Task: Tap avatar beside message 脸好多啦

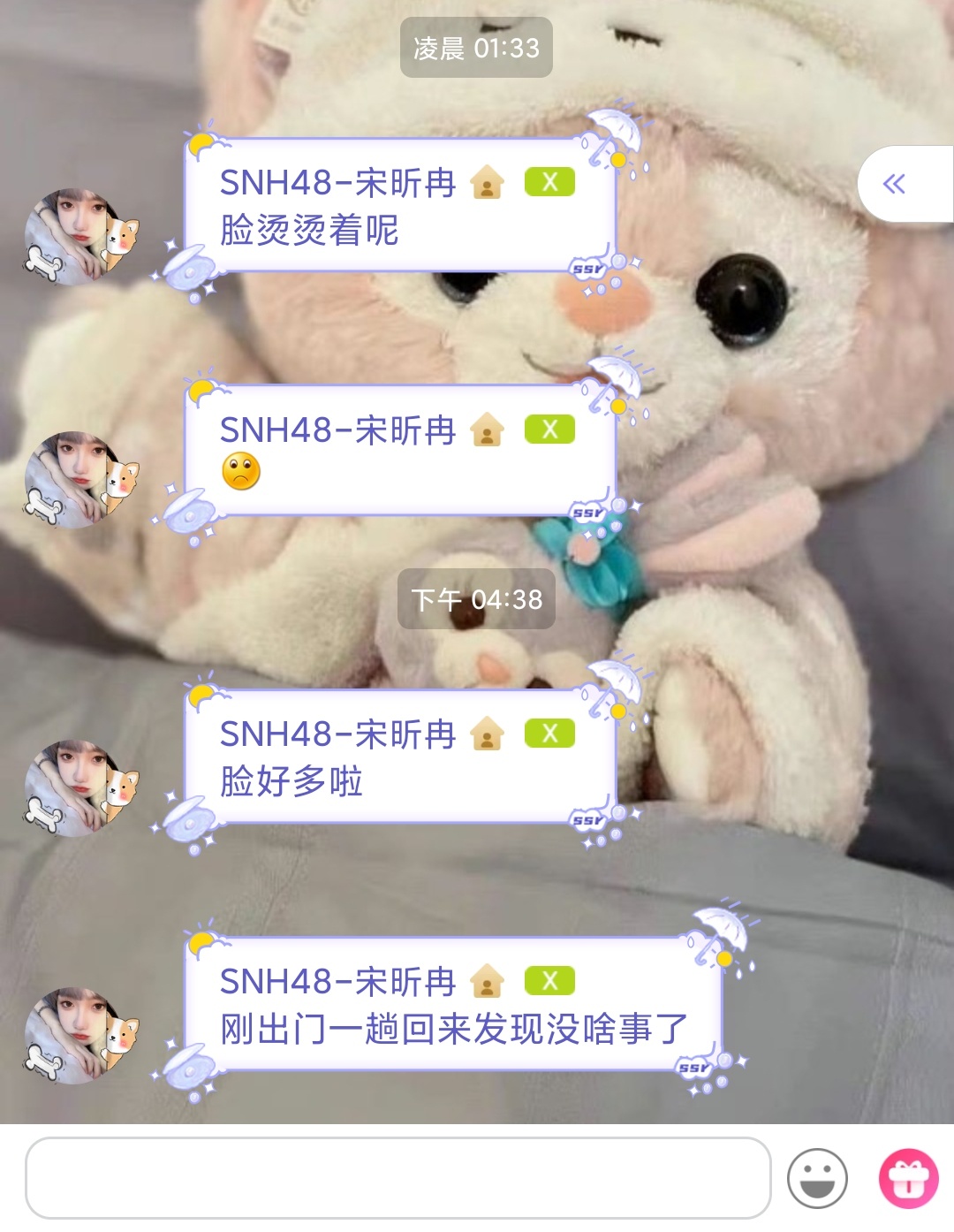Action: 81,788
